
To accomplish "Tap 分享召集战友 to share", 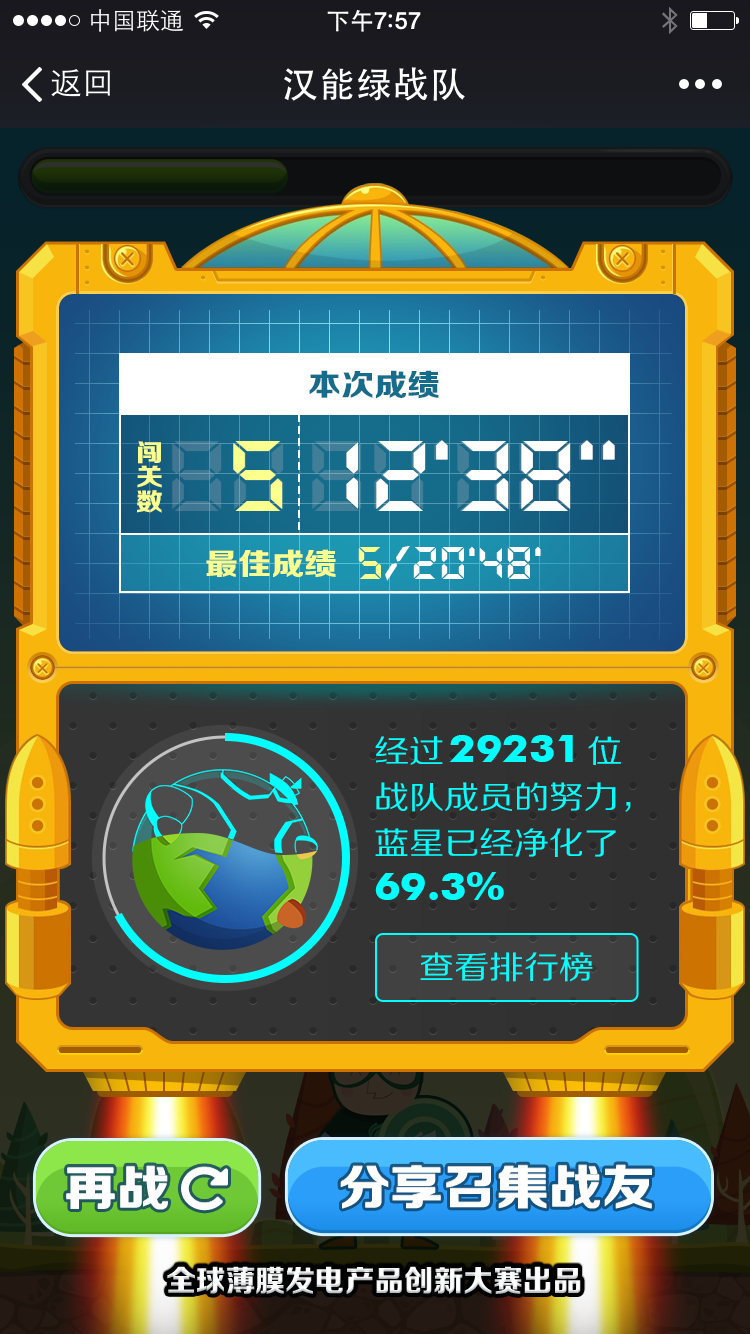I will tap(499, 1187).
